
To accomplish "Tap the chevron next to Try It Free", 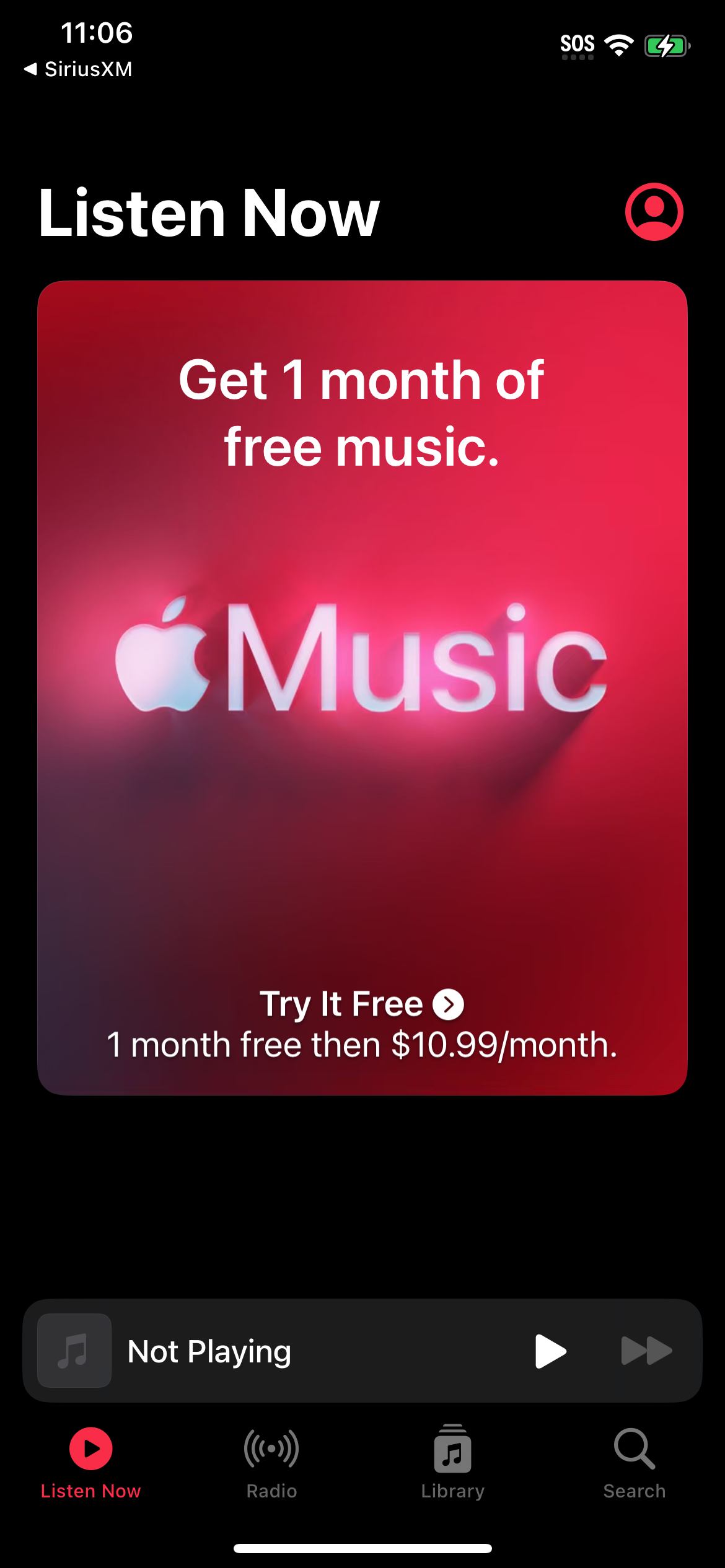I will [x=449, y=1004].
